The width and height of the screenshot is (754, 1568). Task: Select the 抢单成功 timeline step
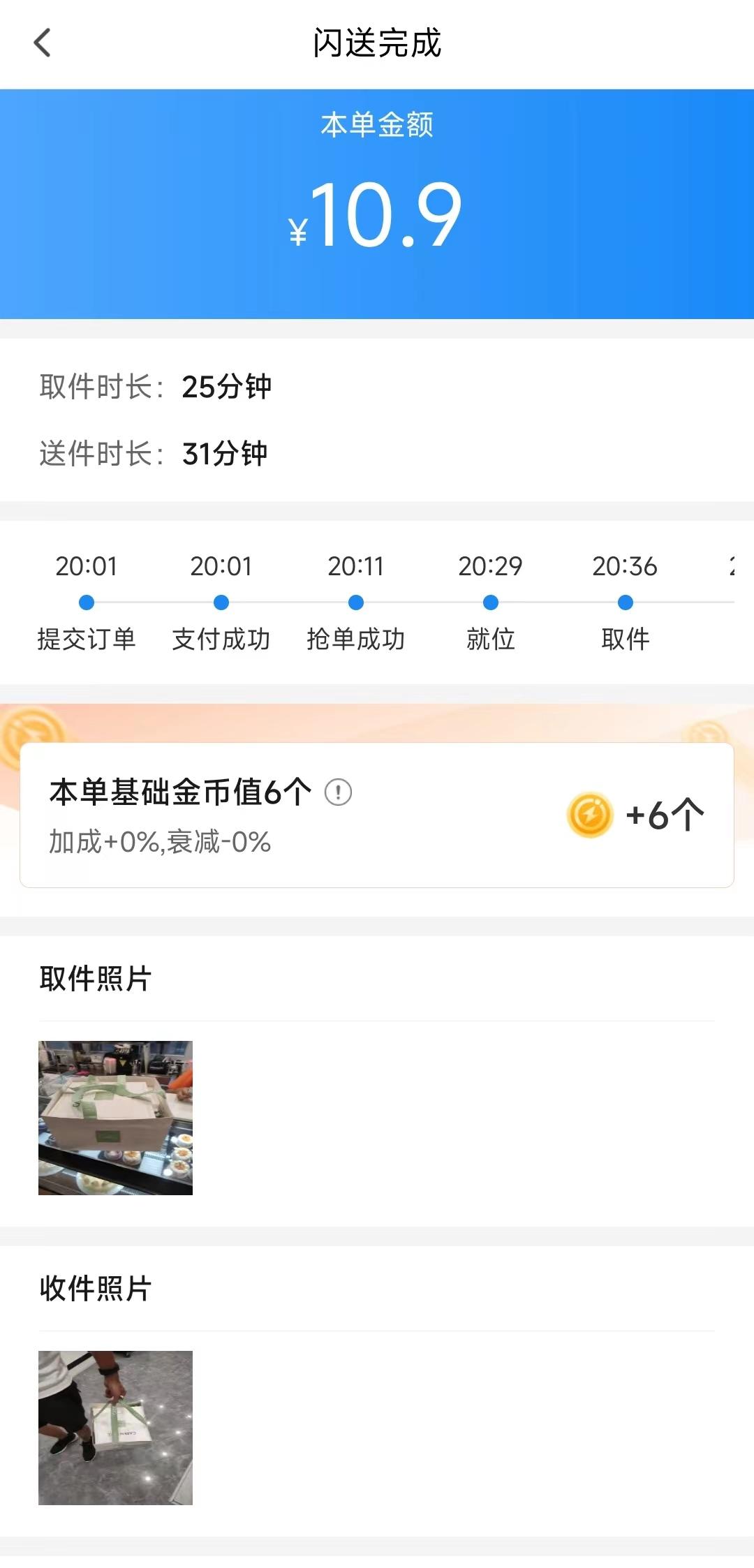click(357, 637)
